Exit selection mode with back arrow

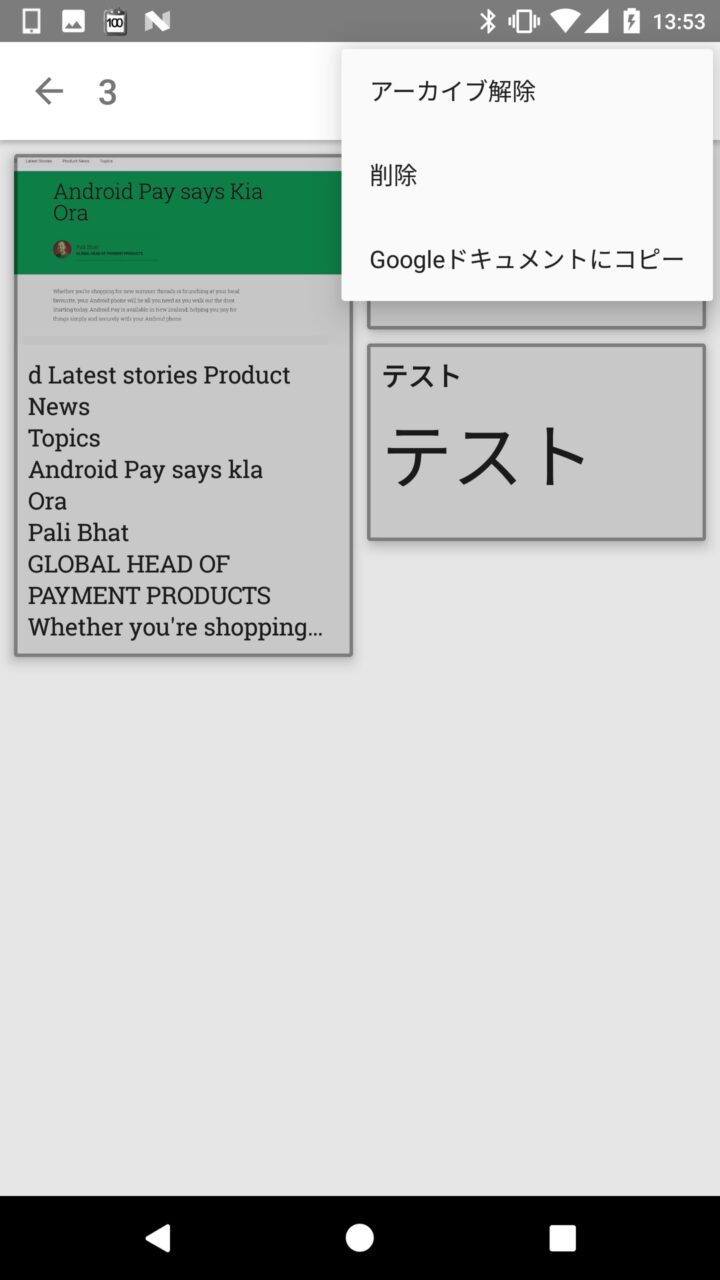[48, 92]
